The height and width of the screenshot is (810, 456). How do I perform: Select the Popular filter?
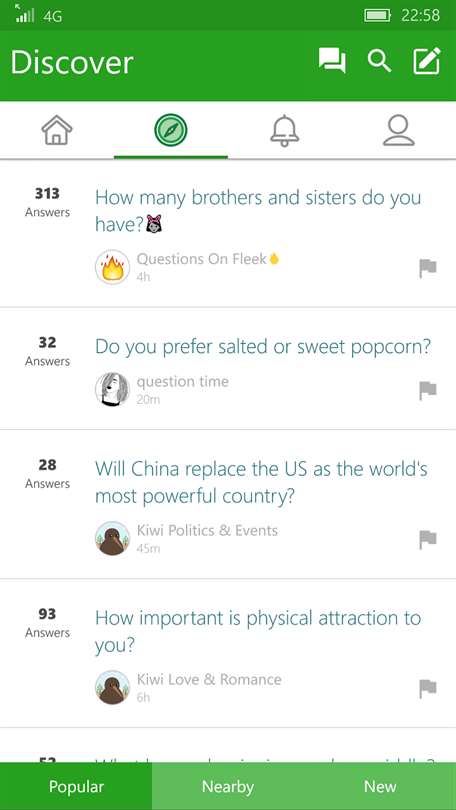76,786
